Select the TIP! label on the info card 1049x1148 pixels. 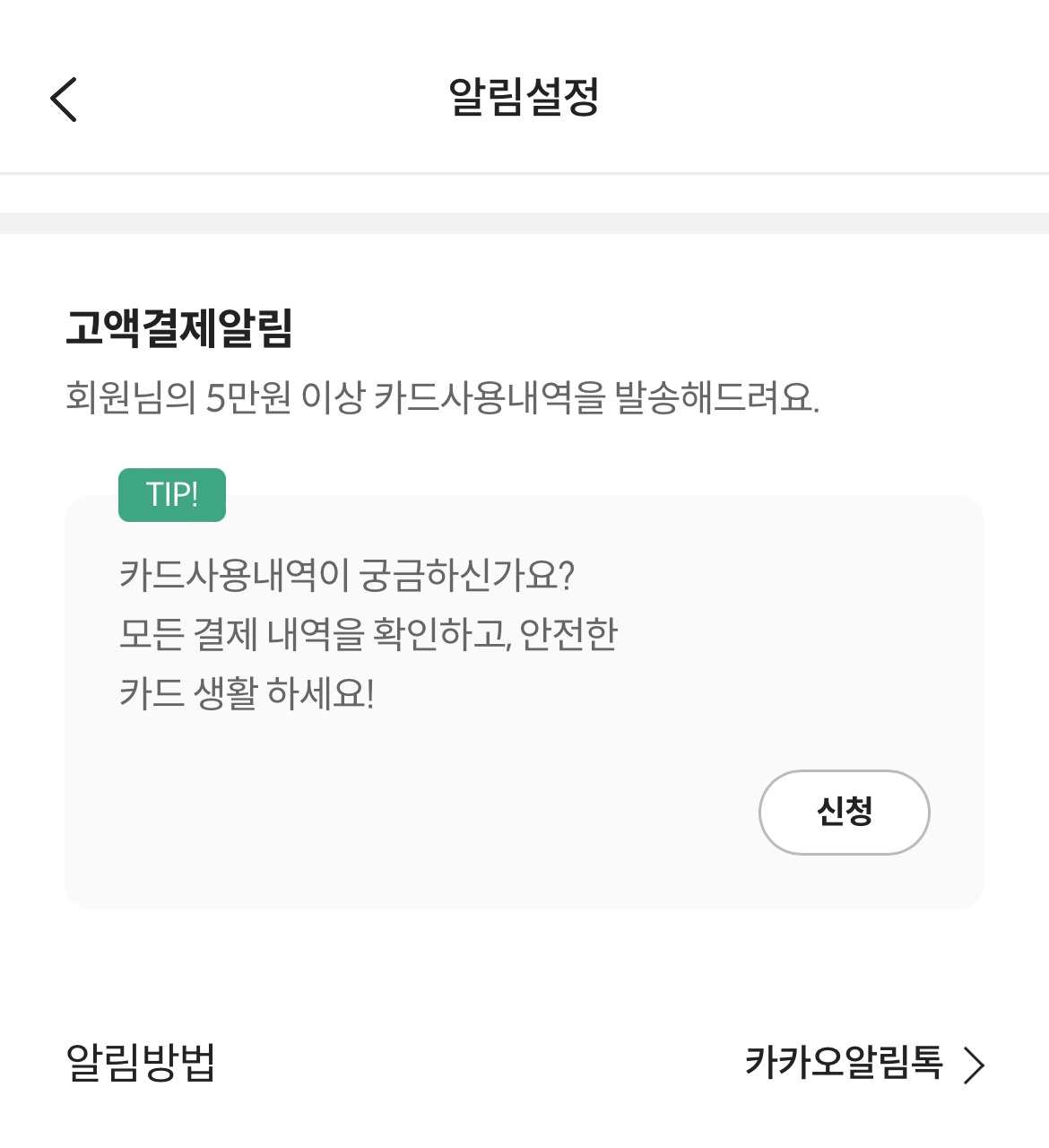(171, 494)
